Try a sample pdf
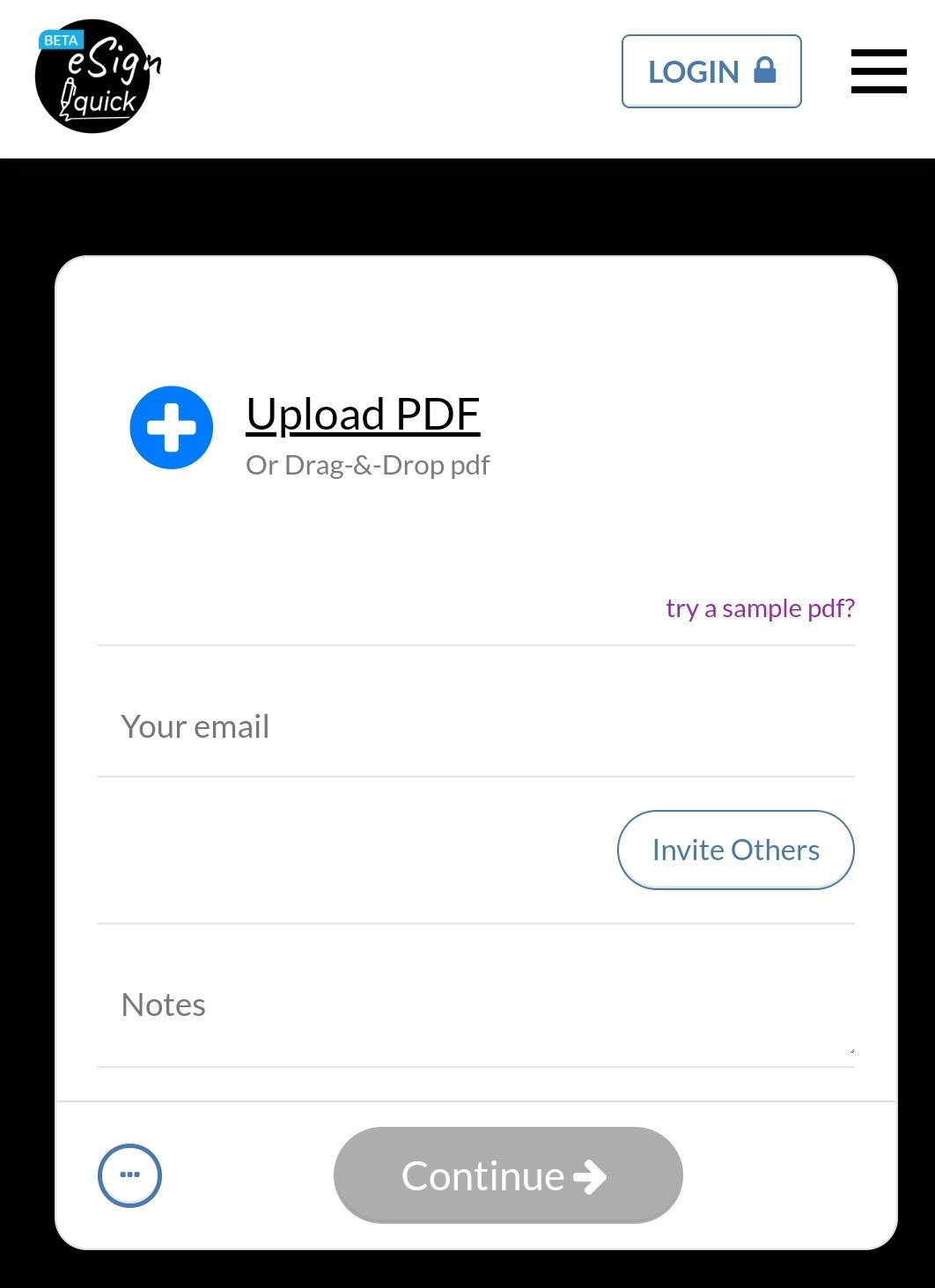The width and height of the screenshot is (935, 1288). (x=760, y=608)
